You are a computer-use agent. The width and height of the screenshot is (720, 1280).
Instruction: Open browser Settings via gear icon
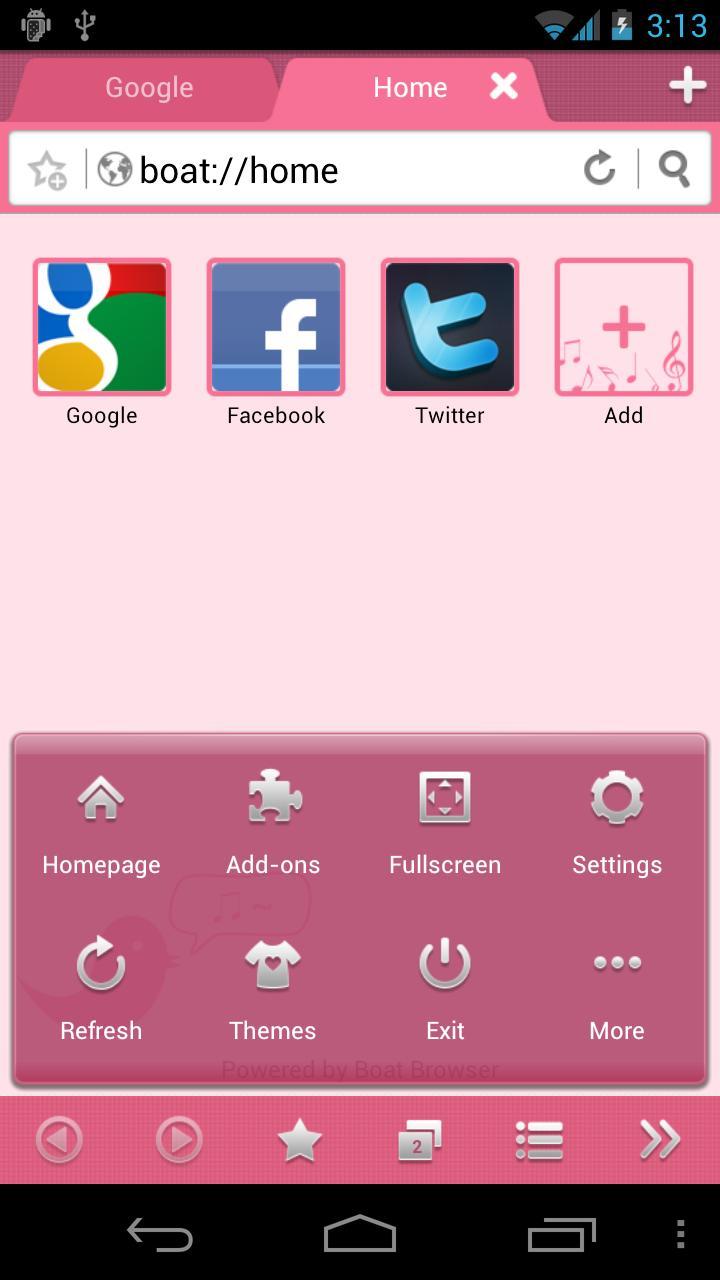pos(617,798)
